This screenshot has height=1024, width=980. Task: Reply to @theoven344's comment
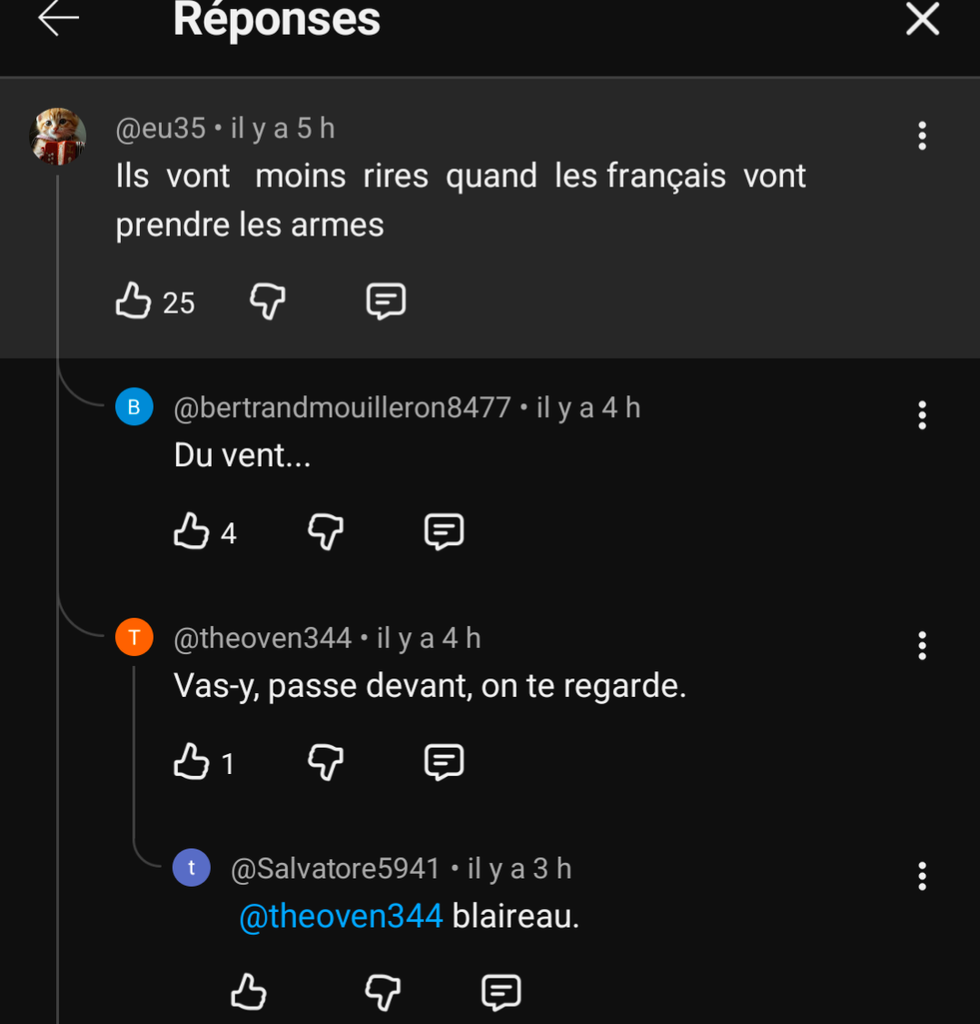coord(444,763)
